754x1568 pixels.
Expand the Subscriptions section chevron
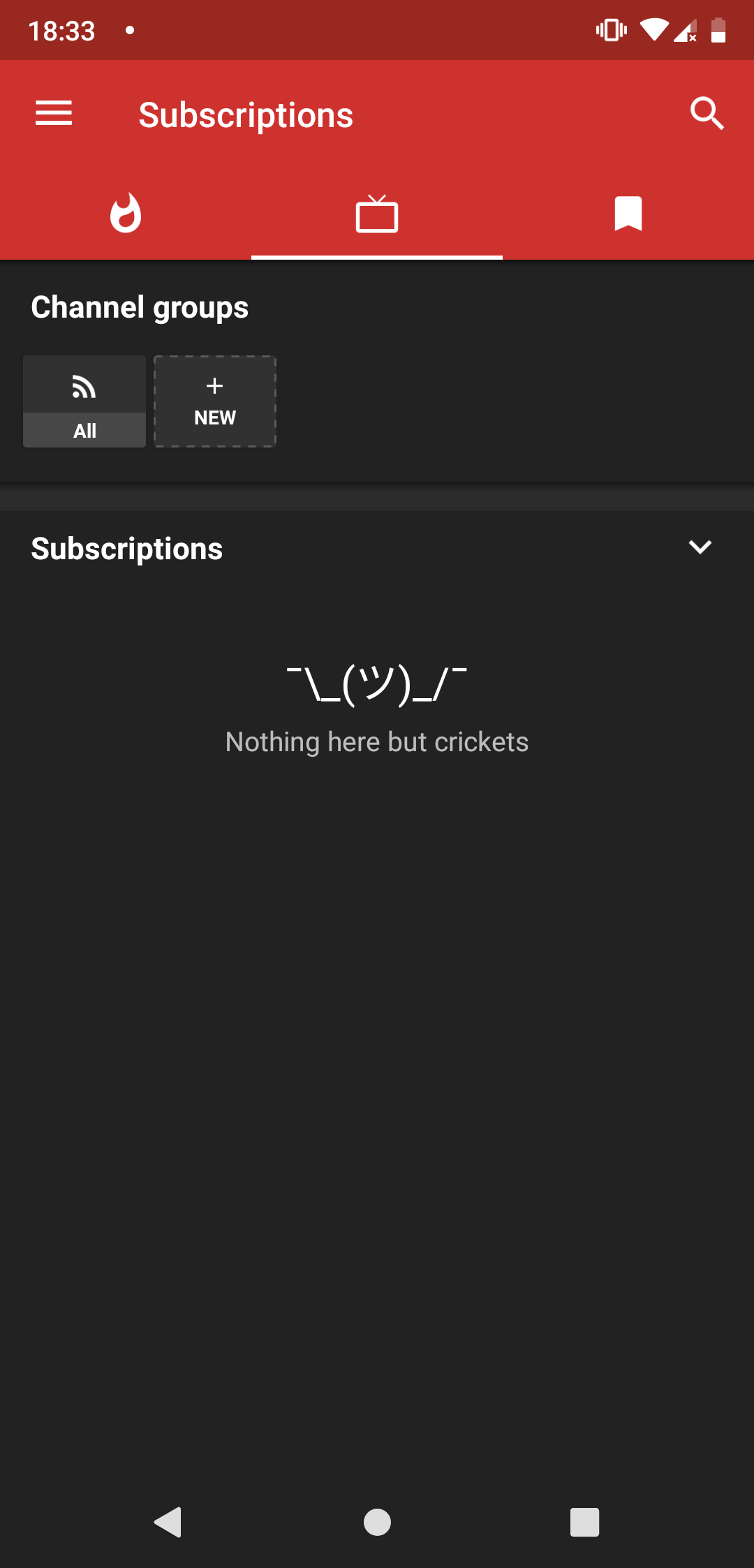pyautogui.click(x=700, y=547)
